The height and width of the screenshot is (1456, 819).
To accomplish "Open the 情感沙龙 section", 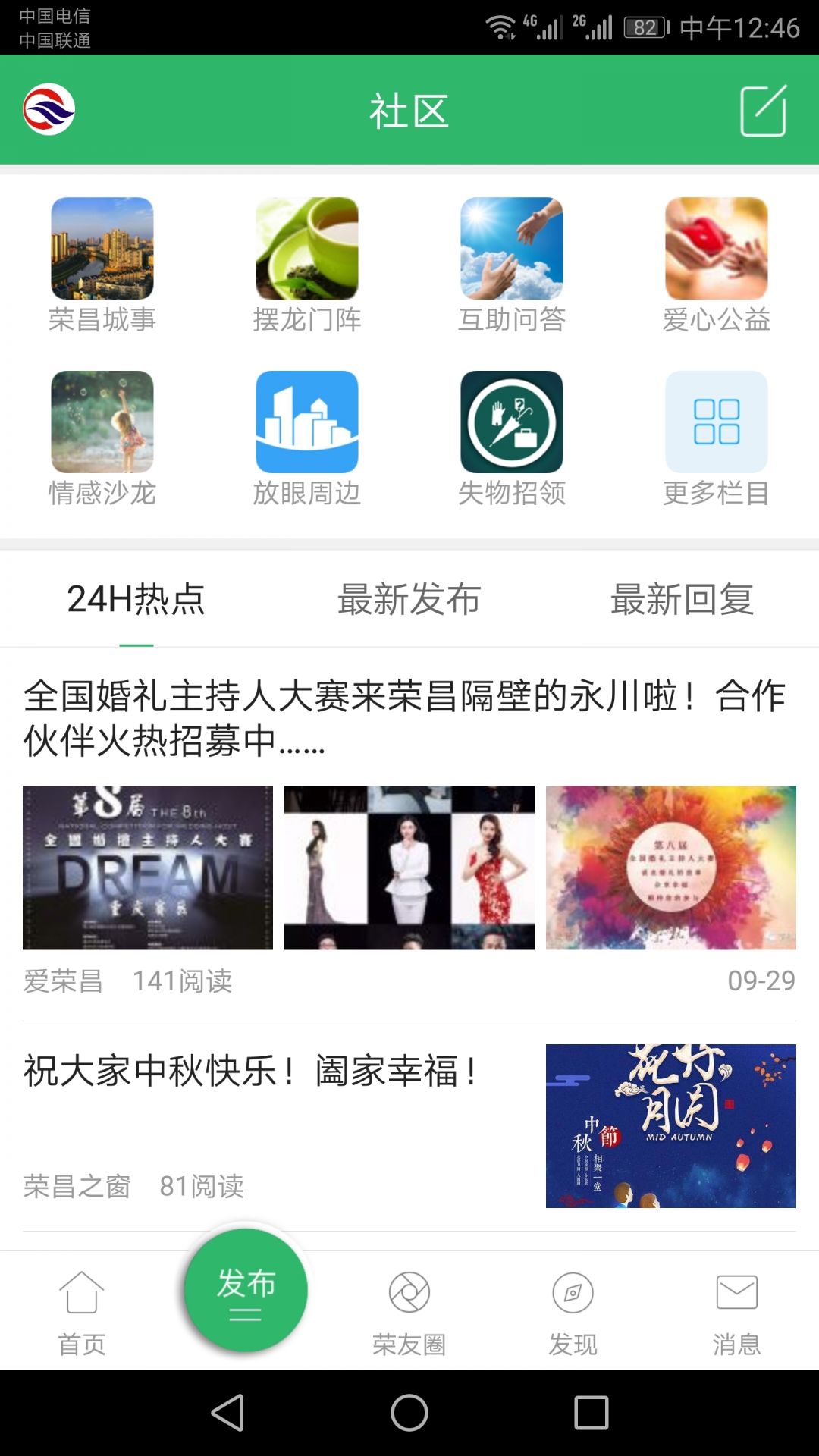I will 102,438.
